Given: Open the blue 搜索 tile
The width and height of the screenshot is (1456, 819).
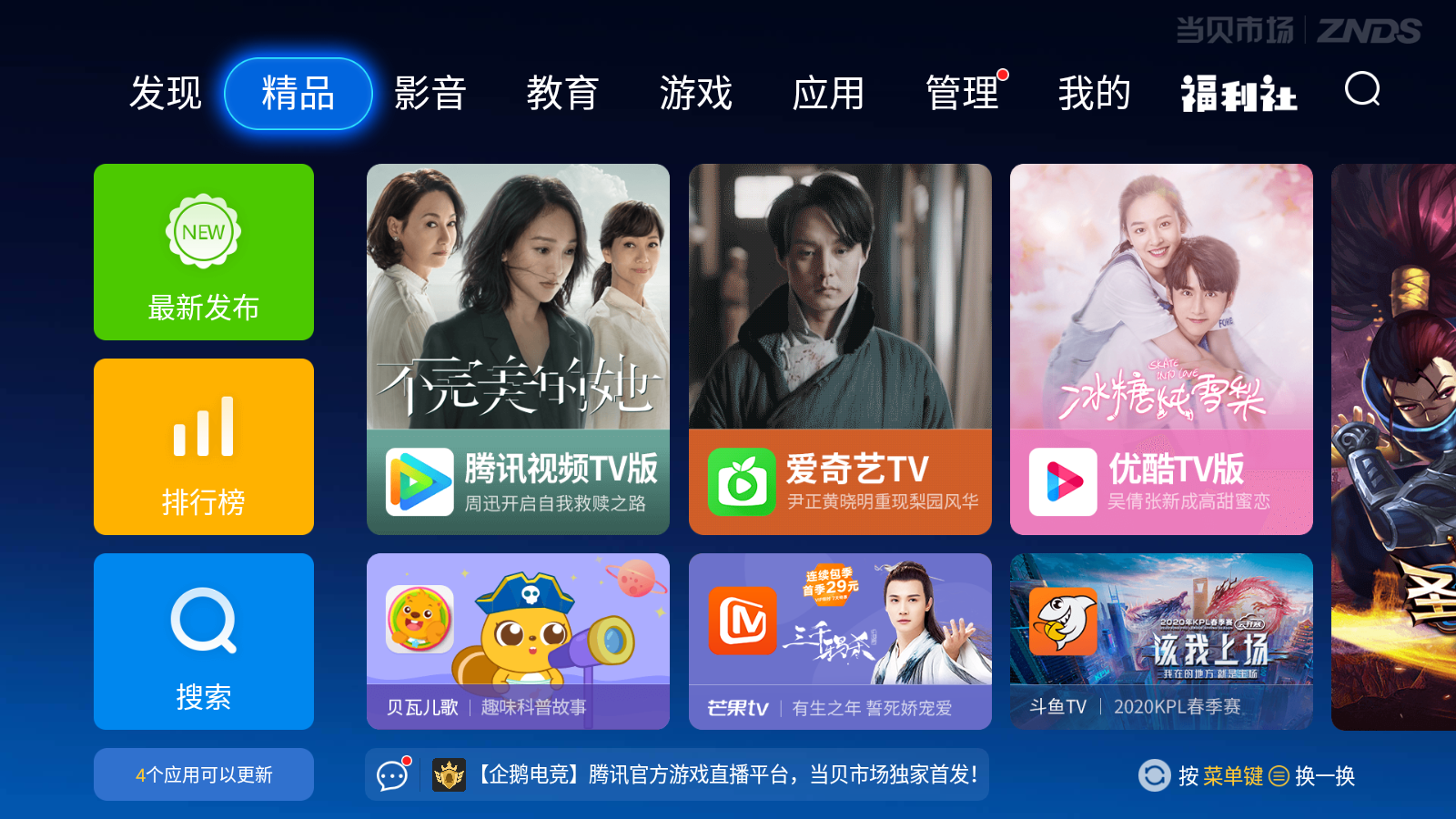Looking at the screenshot, I should coord(204,642).
